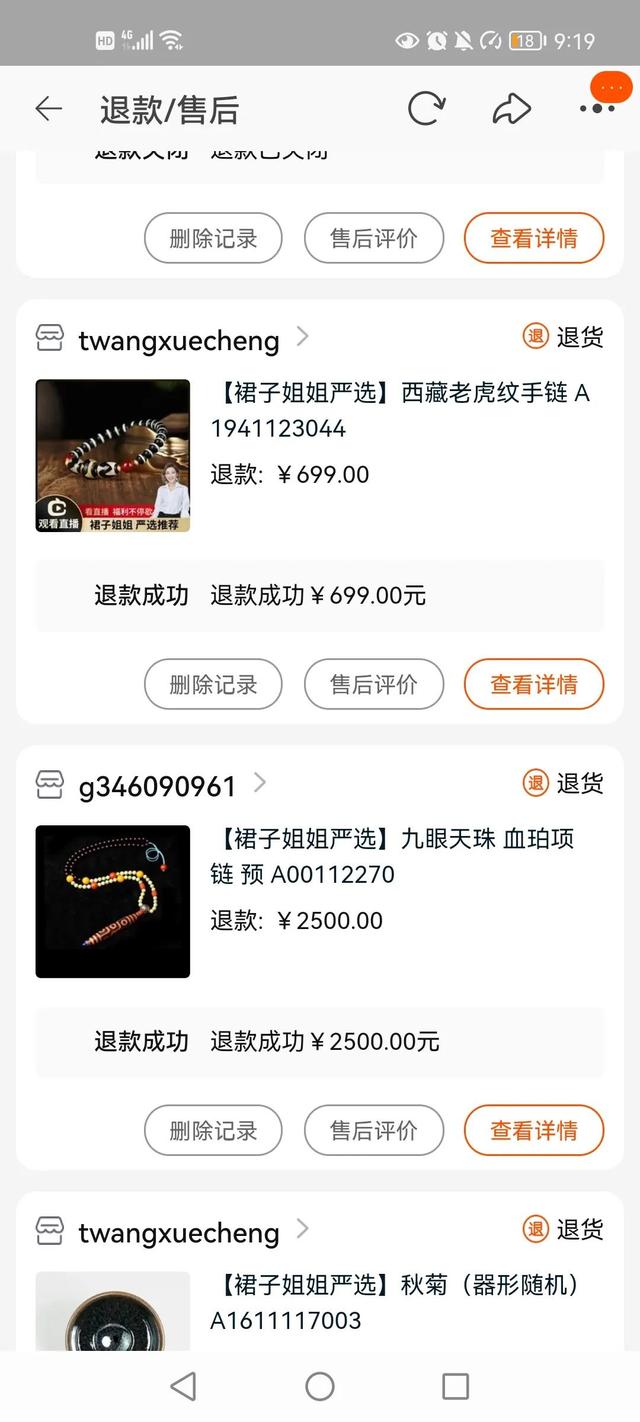Open the 秋菊 product thumbnail
Viewport: 640px width, 1422px height.
tap(113, 1311)
